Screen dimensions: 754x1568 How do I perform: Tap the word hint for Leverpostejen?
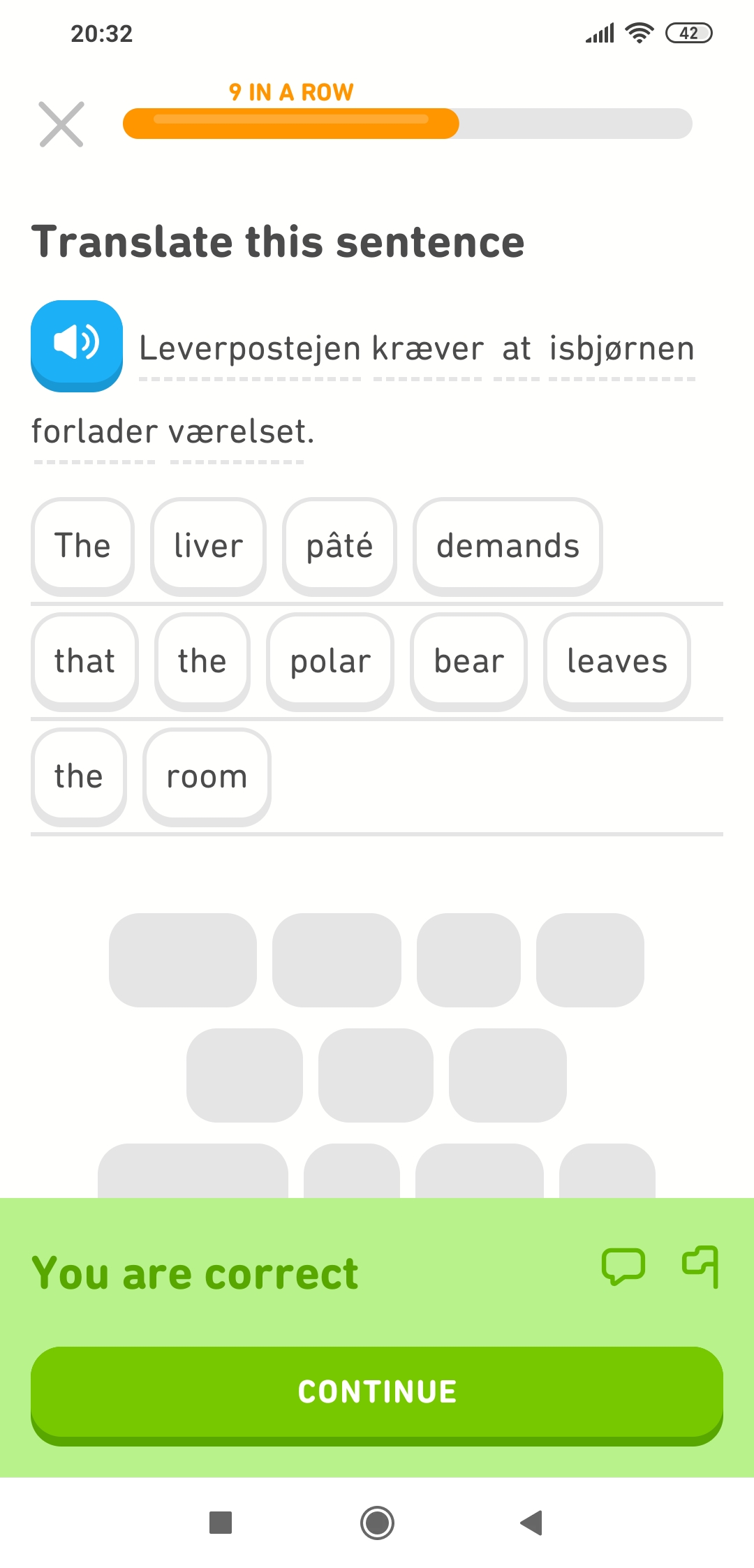click(250, 349)
